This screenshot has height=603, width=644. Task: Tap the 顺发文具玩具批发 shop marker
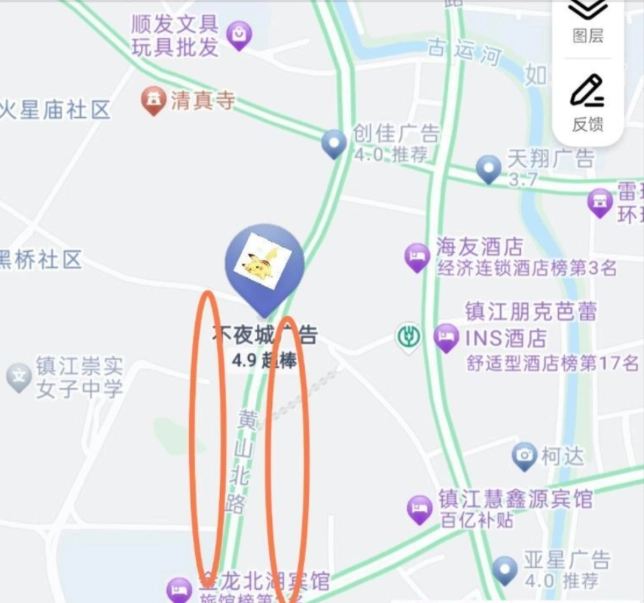(239, 36)
